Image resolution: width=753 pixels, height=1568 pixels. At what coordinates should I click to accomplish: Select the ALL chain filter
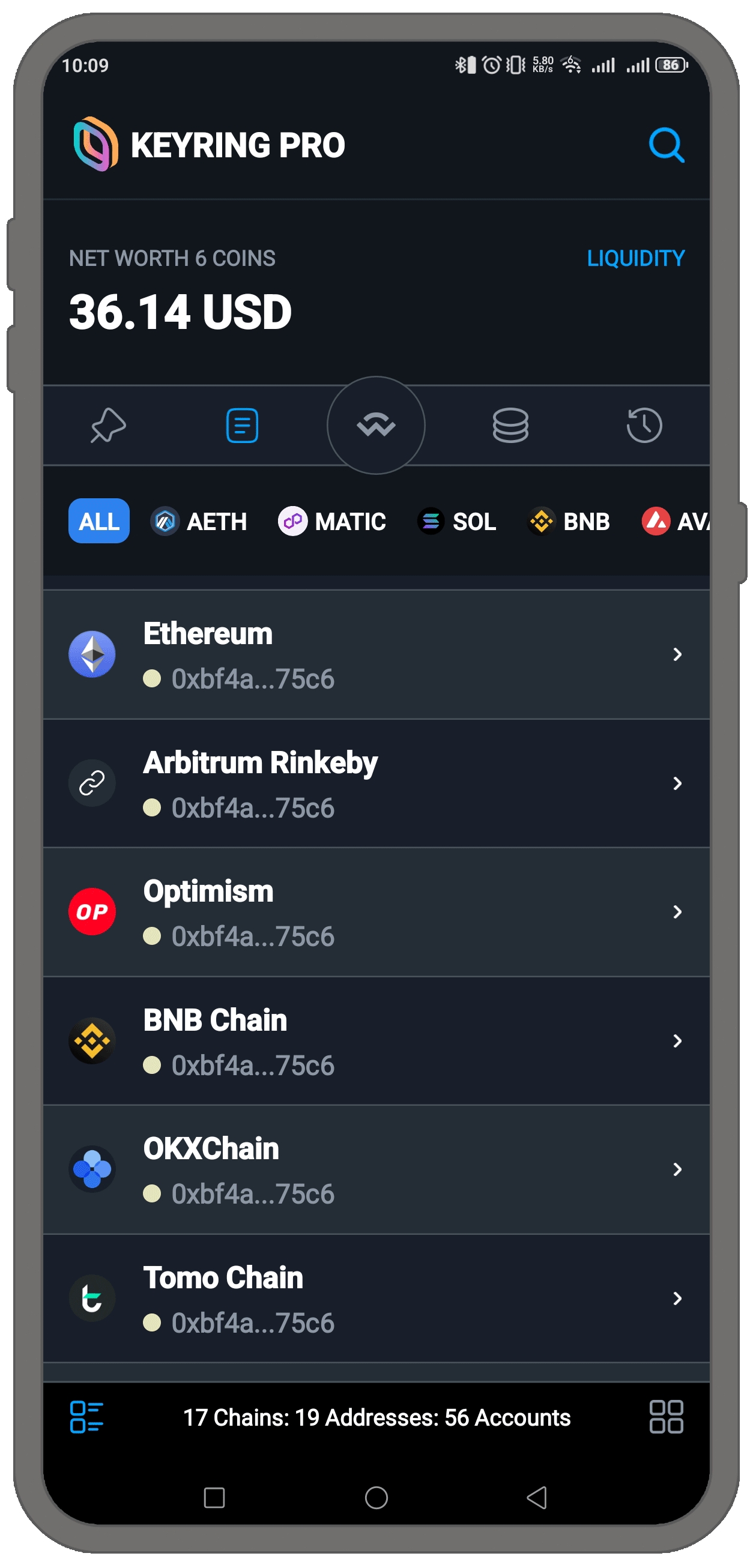coord(98,521)
